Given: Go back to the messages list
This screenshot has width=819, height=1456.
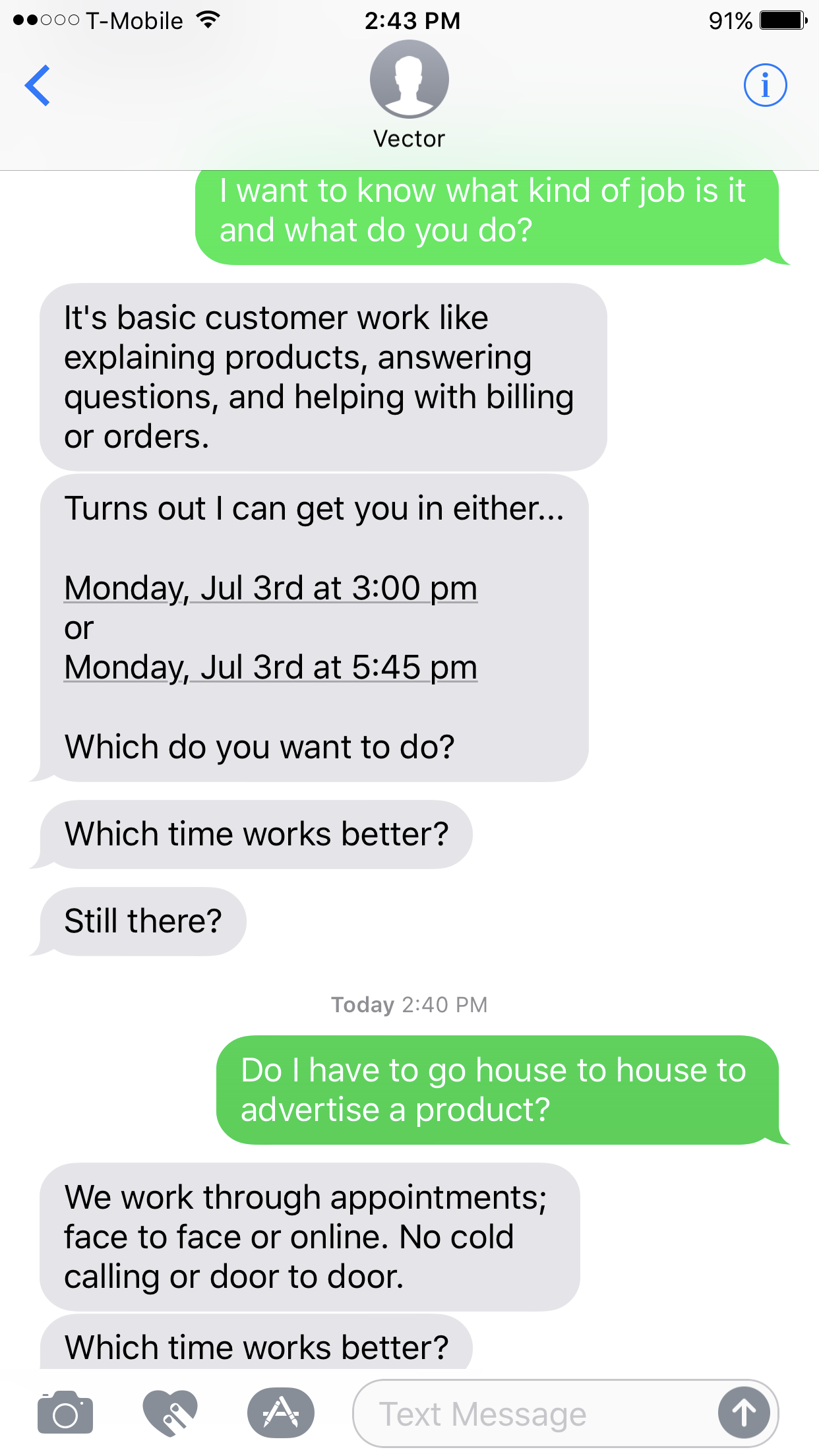Looking at the screenshot, I should pyautogui.click(x=38, y=86).
